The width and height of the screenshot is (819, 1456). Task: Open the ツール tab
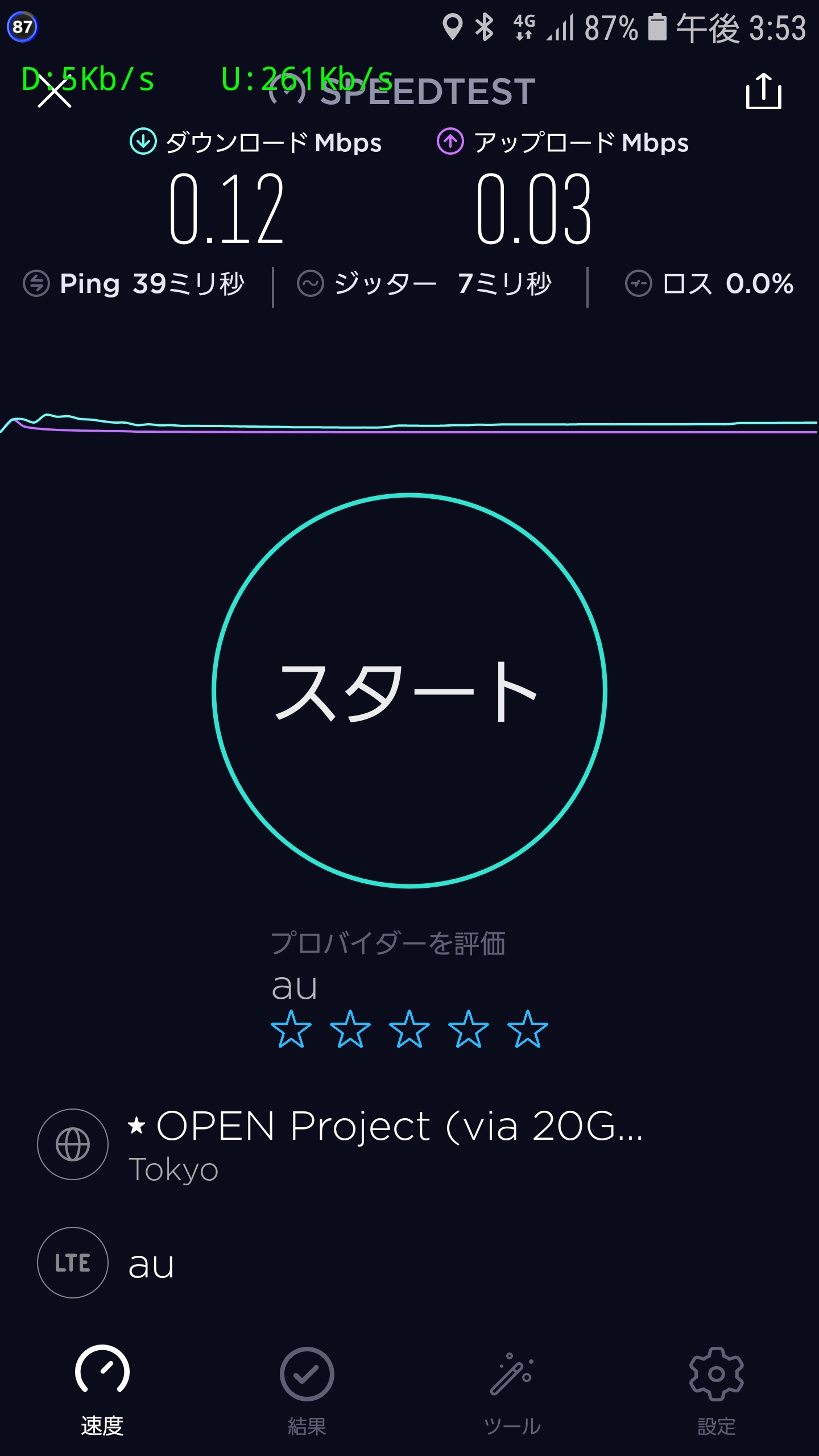click(x=511, y=1389)
